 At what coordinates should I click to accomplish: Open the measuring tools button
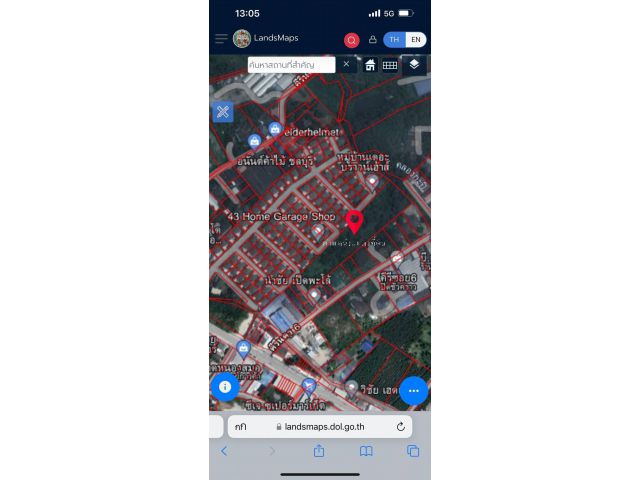223,112
